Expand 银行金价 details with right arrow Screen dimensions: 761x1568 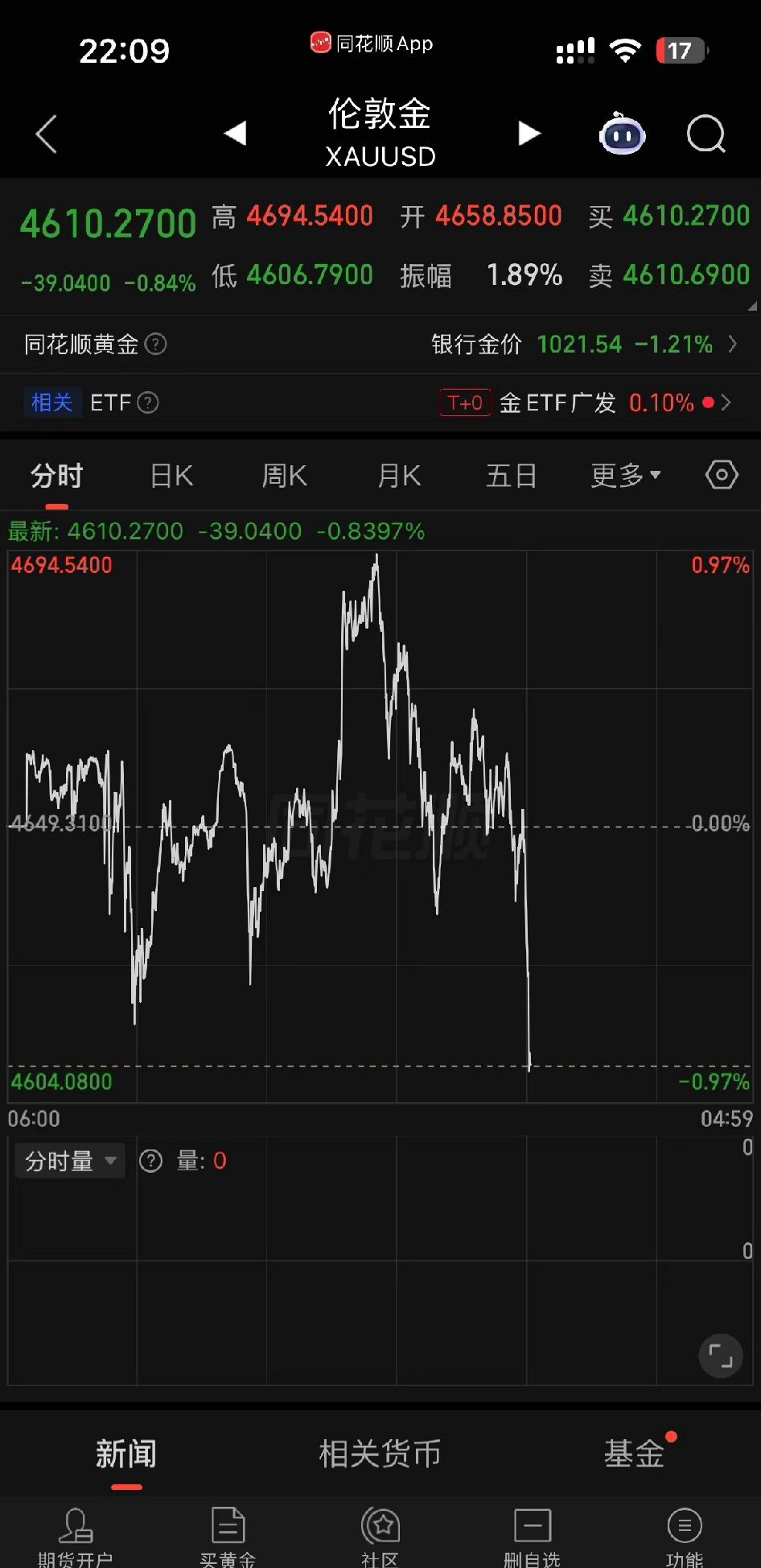[x=734, y=344]
